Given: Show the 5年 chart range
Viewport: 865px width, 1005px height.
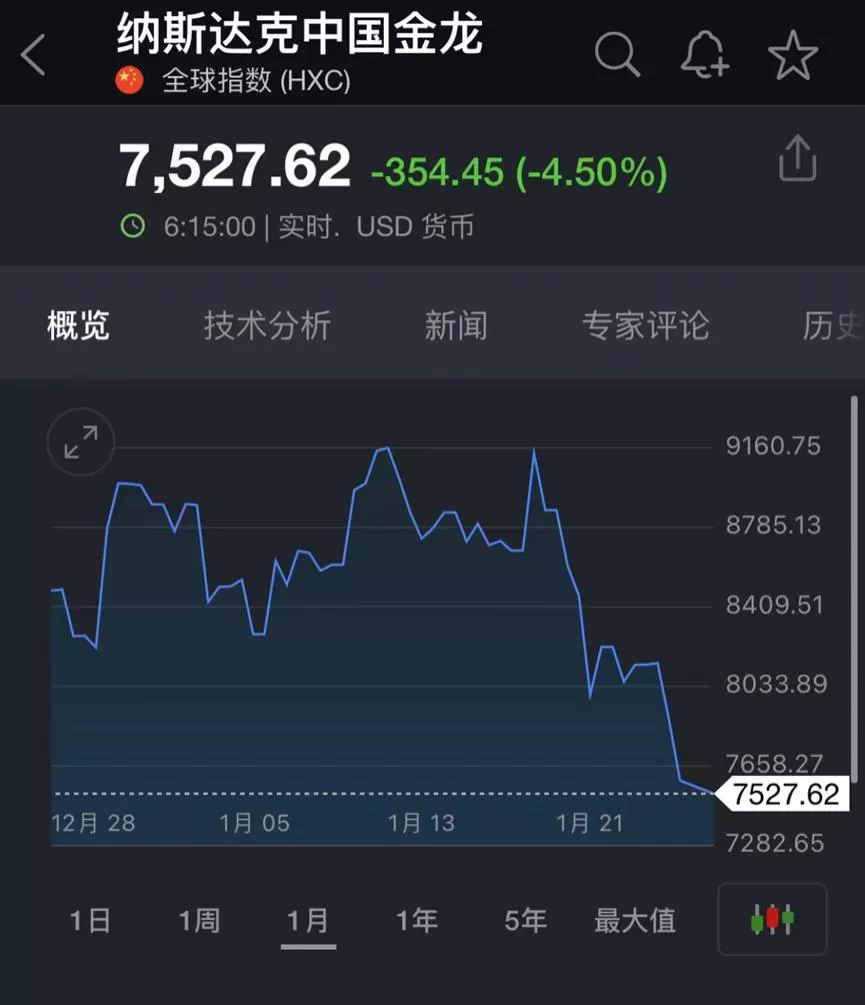Looking at the screenshot, I should [525, 920].
